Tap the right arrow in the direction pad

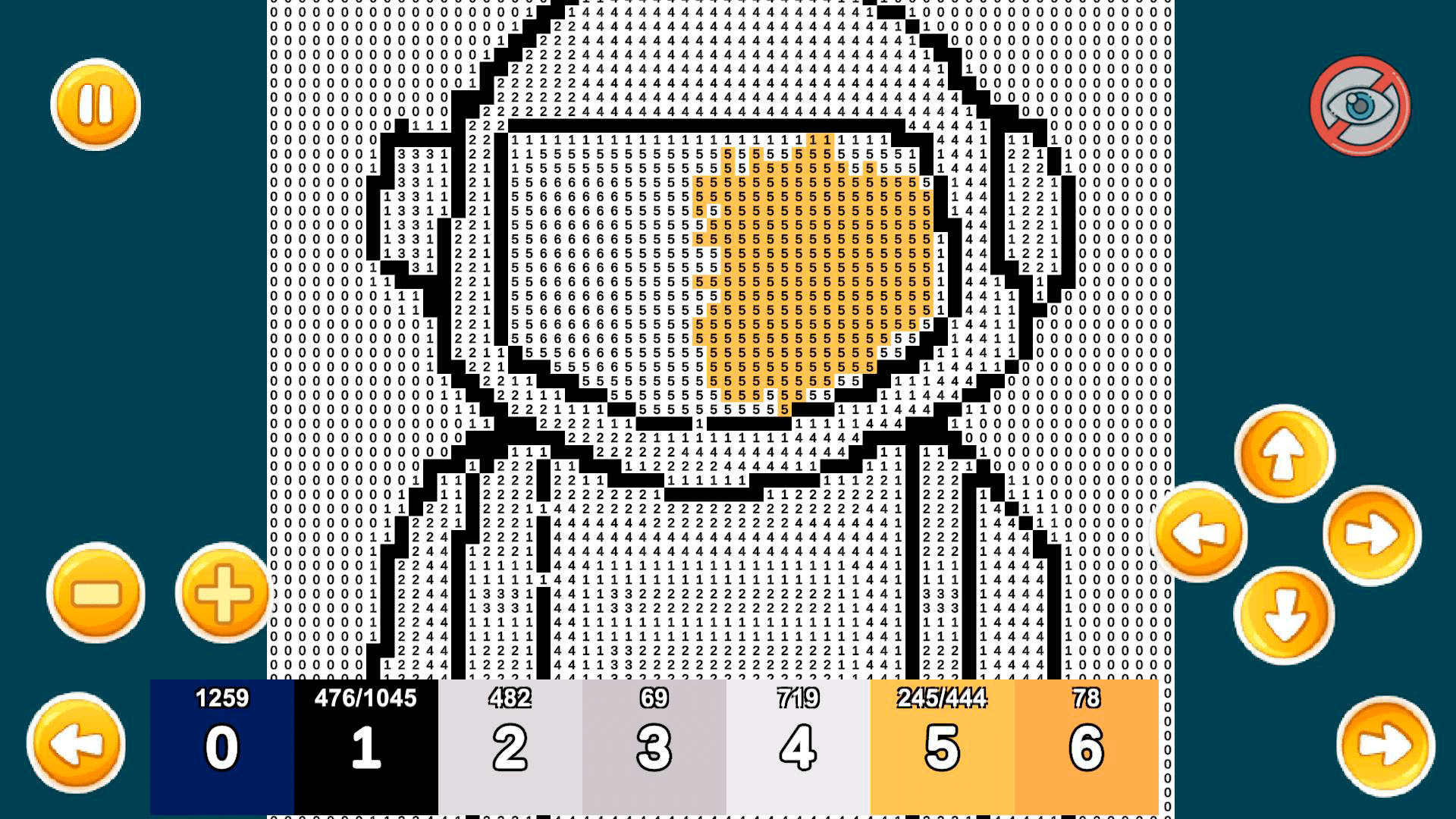tap(1372, 534)
